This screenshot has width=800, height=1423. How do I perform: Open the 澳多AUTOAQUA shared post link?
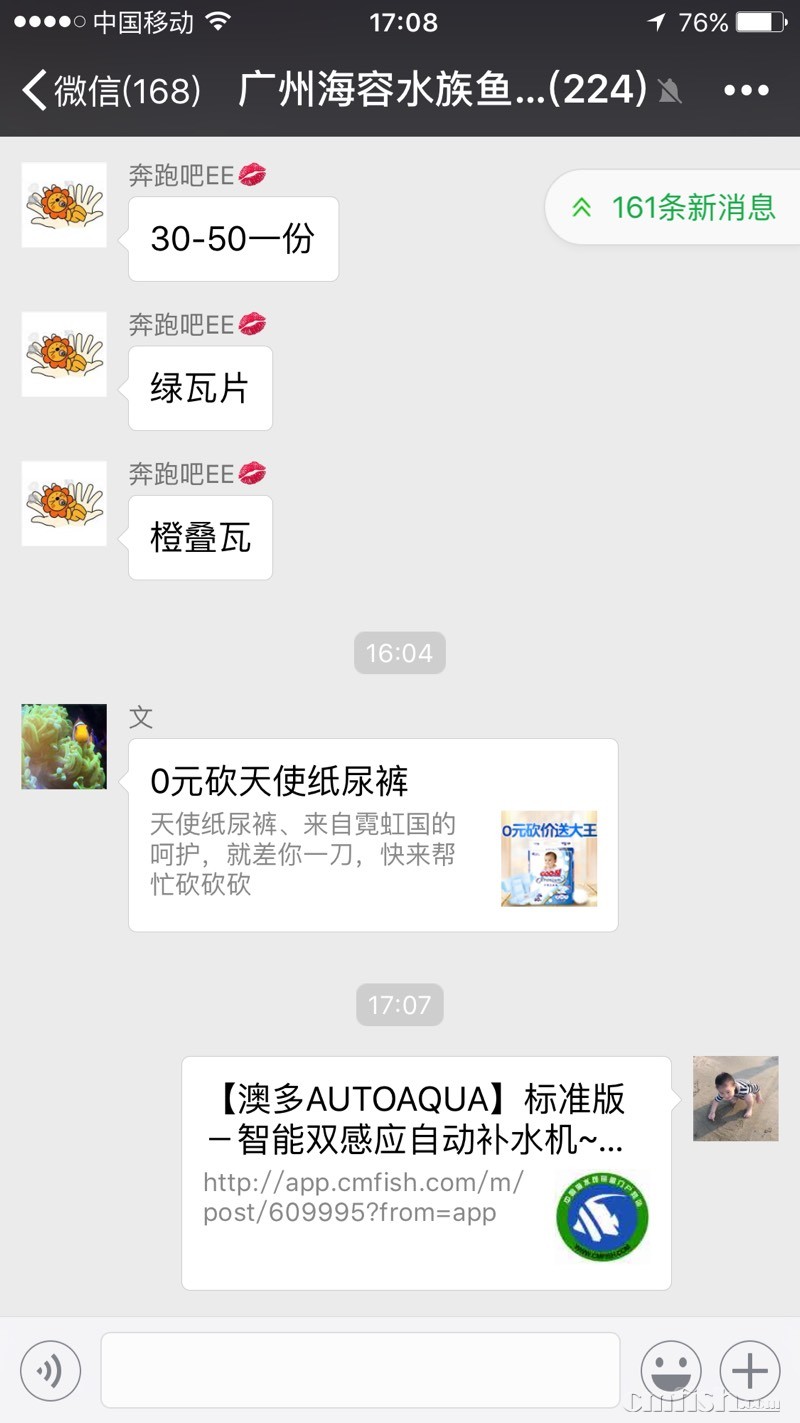(426, 1172)
